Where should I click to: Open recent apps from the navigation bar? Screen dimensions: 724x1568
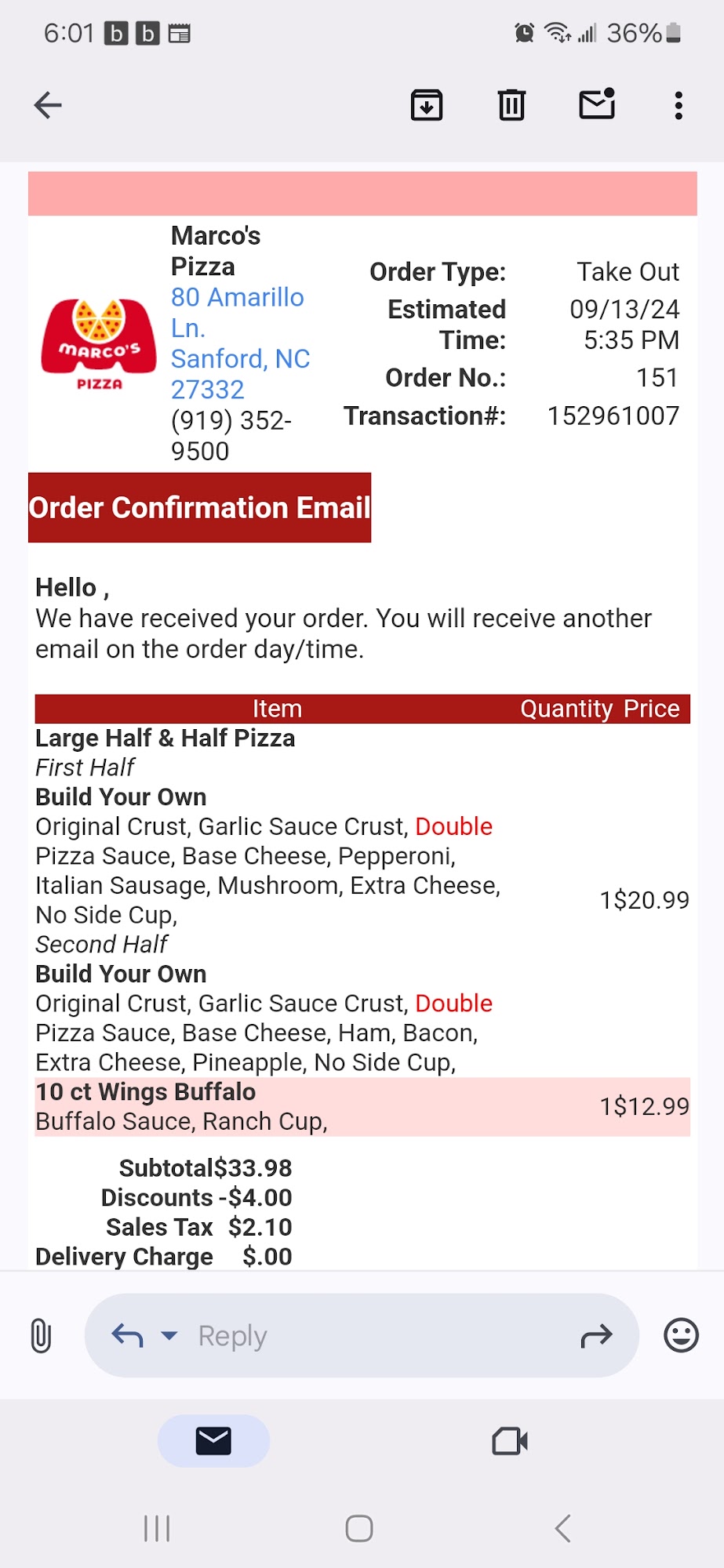157,1528
